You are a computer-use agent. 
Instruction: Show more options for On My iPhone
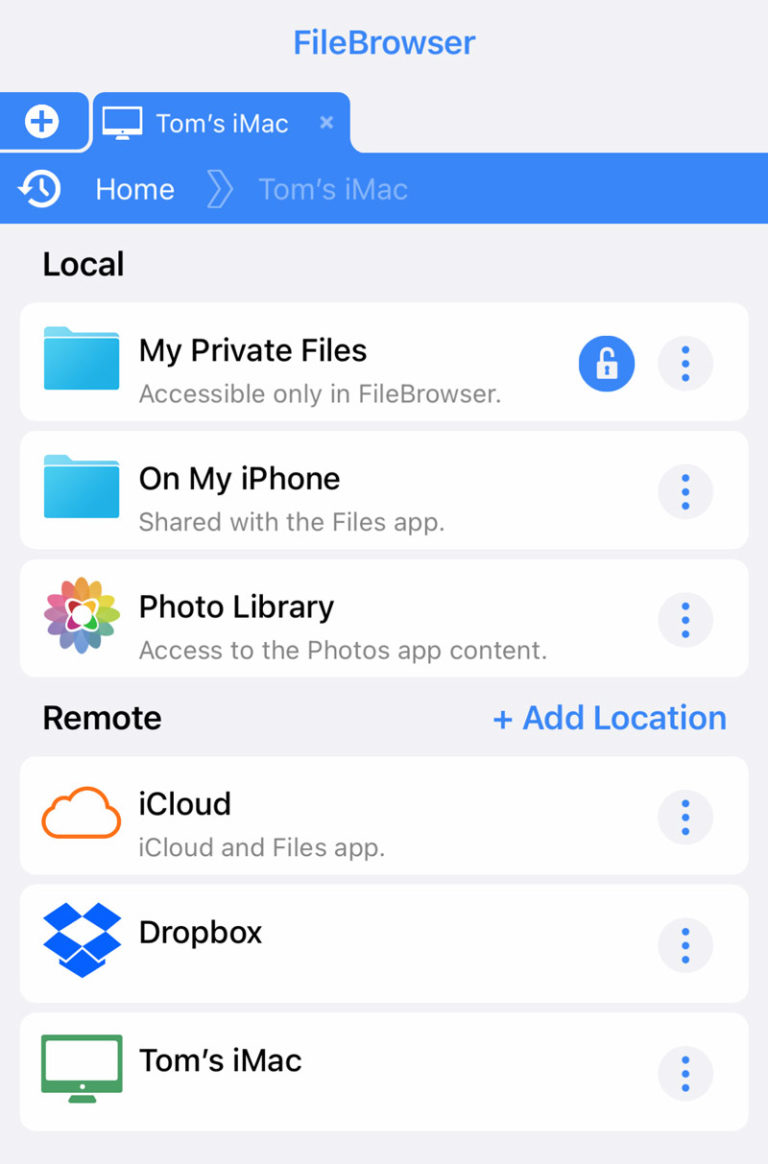pyautogui.click(x=685, y=491)
